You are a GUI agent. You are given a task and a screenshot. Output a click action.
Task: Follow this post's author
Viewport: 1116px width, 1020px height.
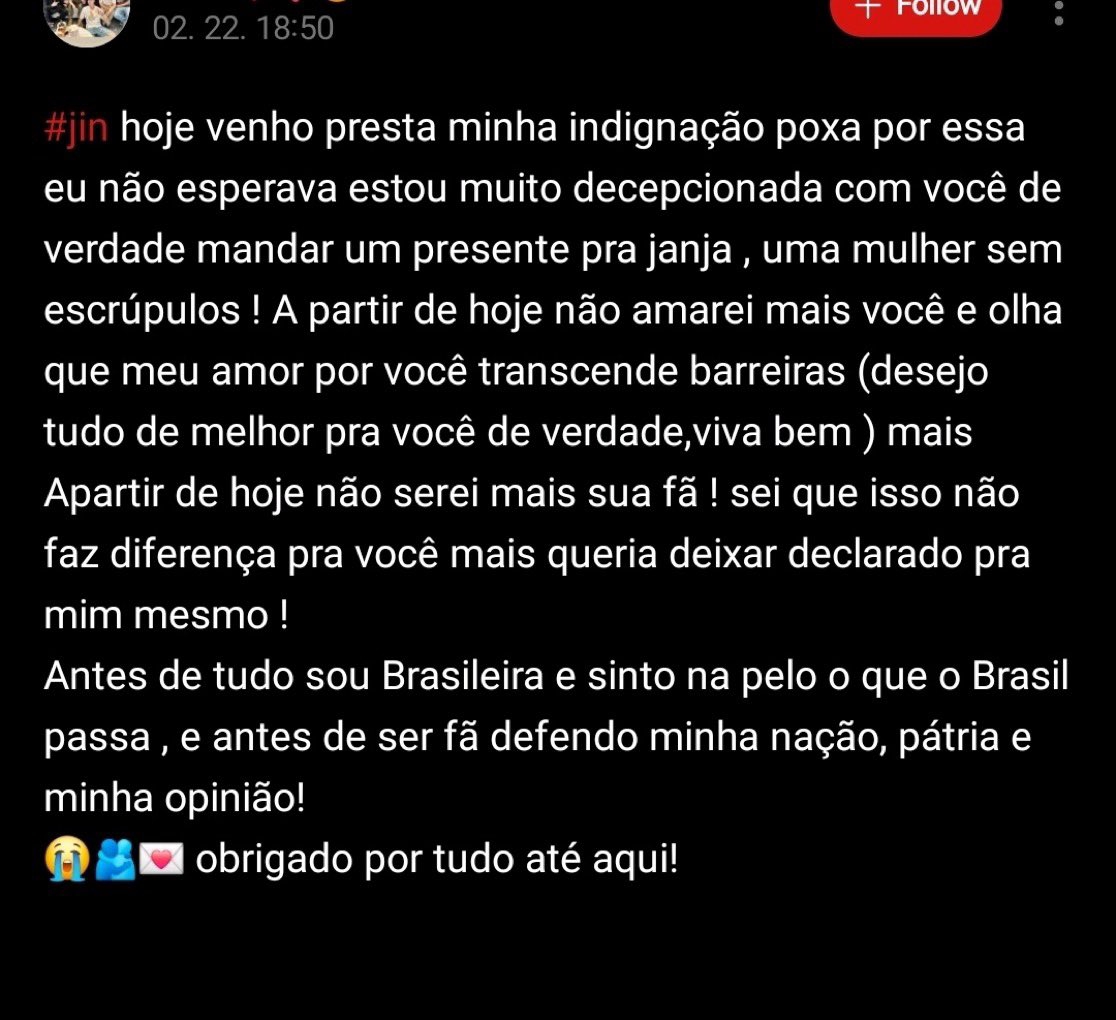[x=915, y=12]
